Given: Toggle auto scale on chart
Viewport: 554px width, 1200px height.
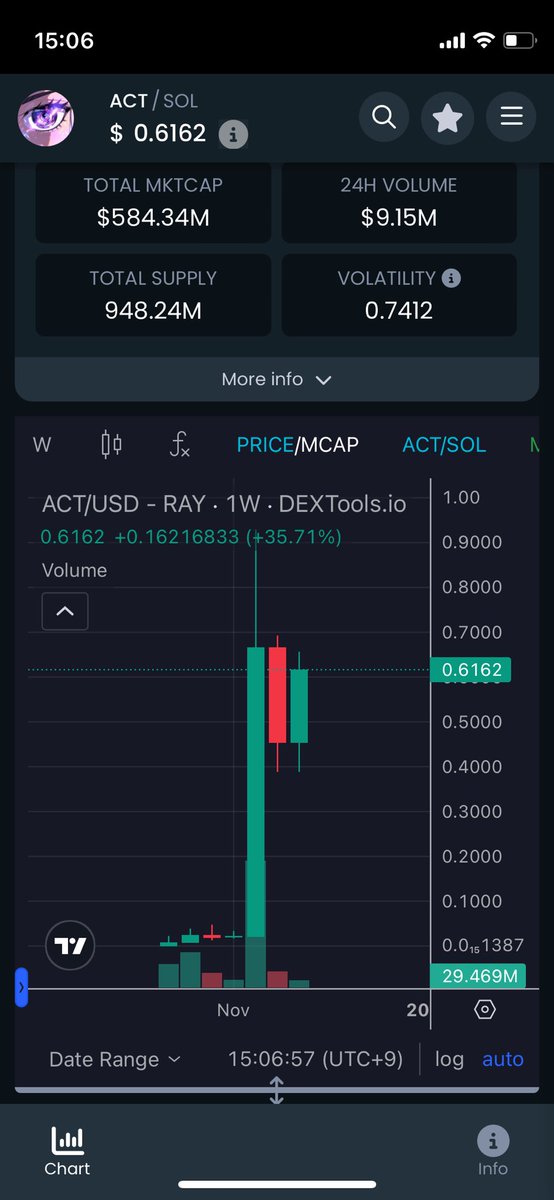Looking at the screenshot, I should tap(503, 1059).
